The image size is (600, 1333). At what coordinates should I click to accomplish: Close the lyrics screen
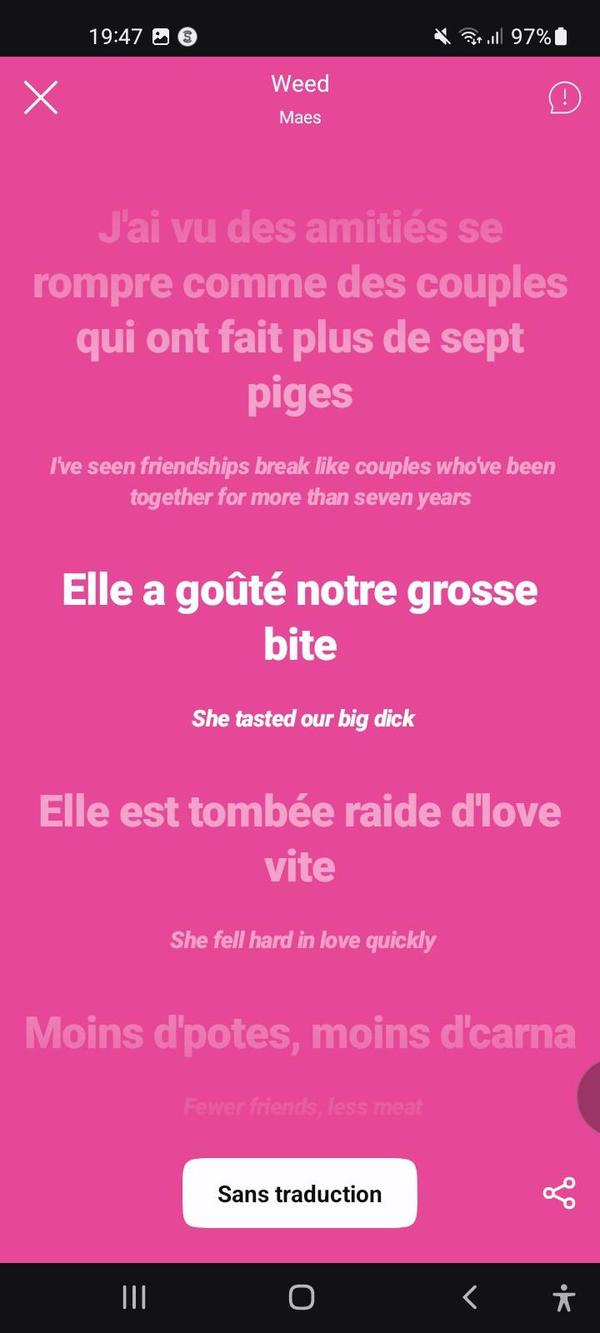pos(41,98)
